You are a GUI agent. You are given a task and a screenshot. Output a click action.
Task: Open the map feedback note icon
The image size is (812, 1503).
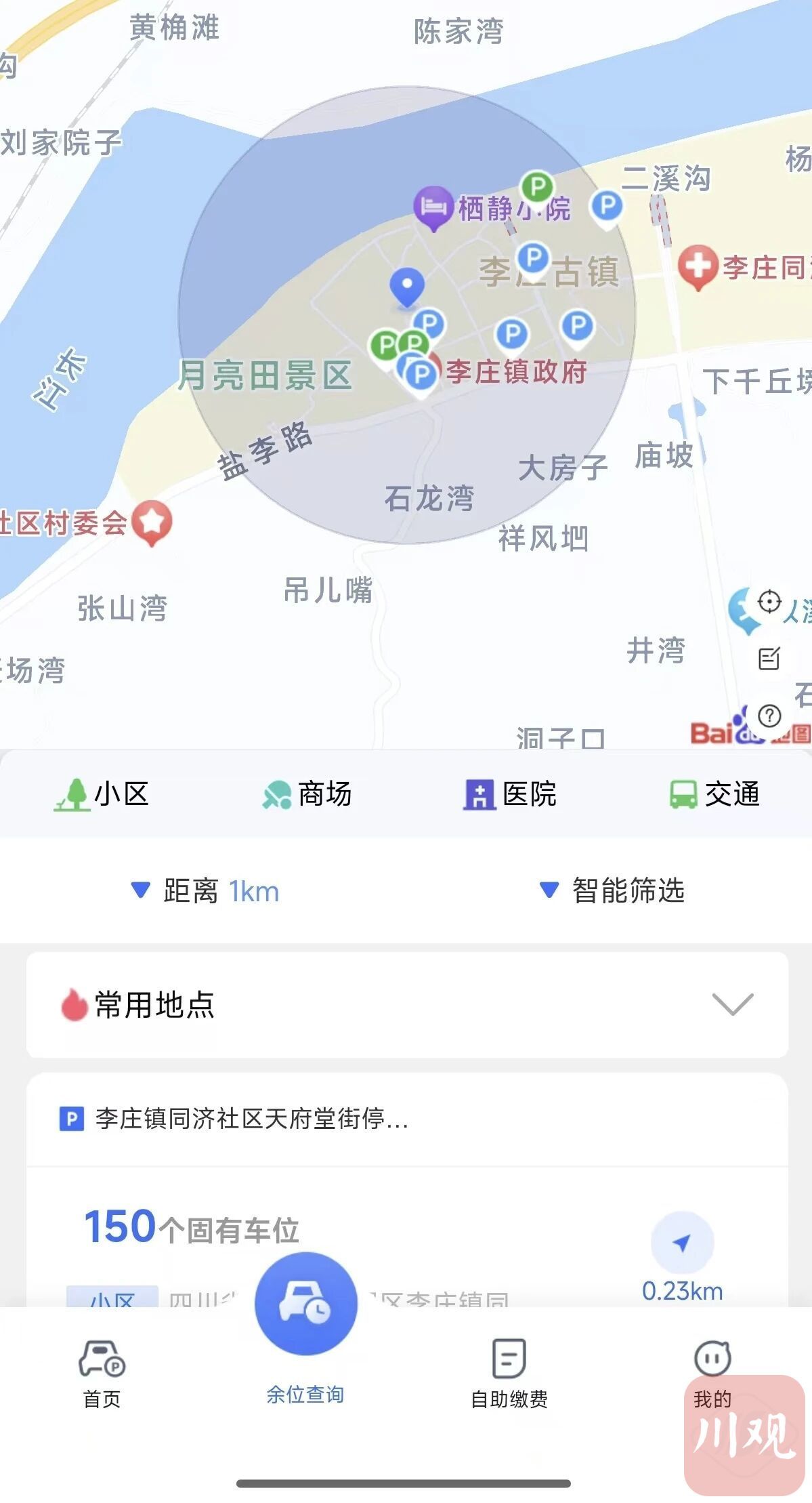769,658
